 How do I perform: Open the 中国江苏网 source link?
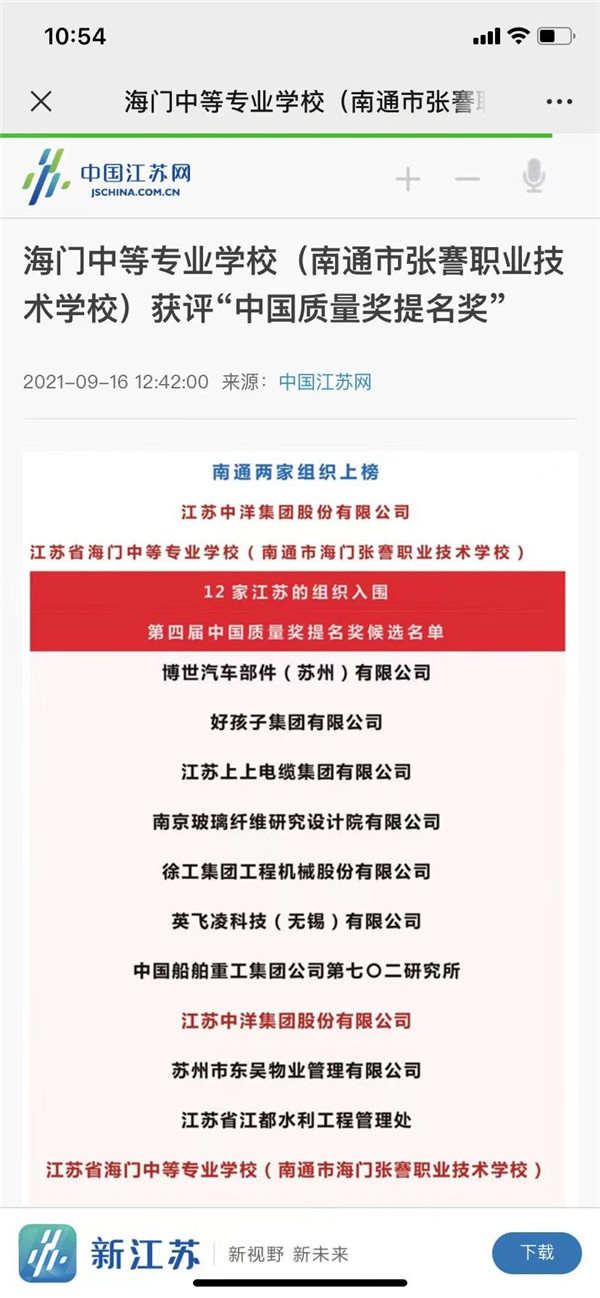325,381
